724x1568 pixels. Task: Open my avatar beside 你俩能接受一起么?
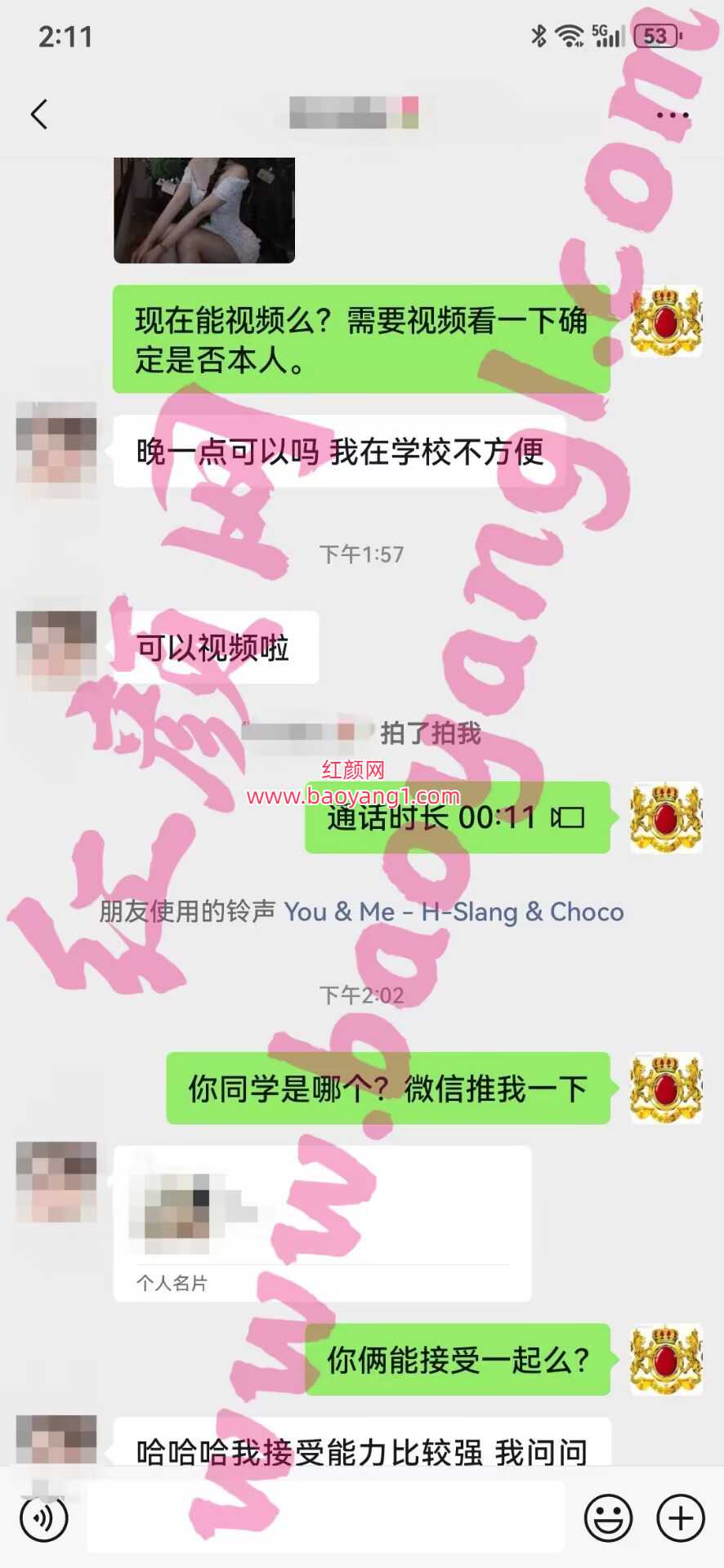666,1359
